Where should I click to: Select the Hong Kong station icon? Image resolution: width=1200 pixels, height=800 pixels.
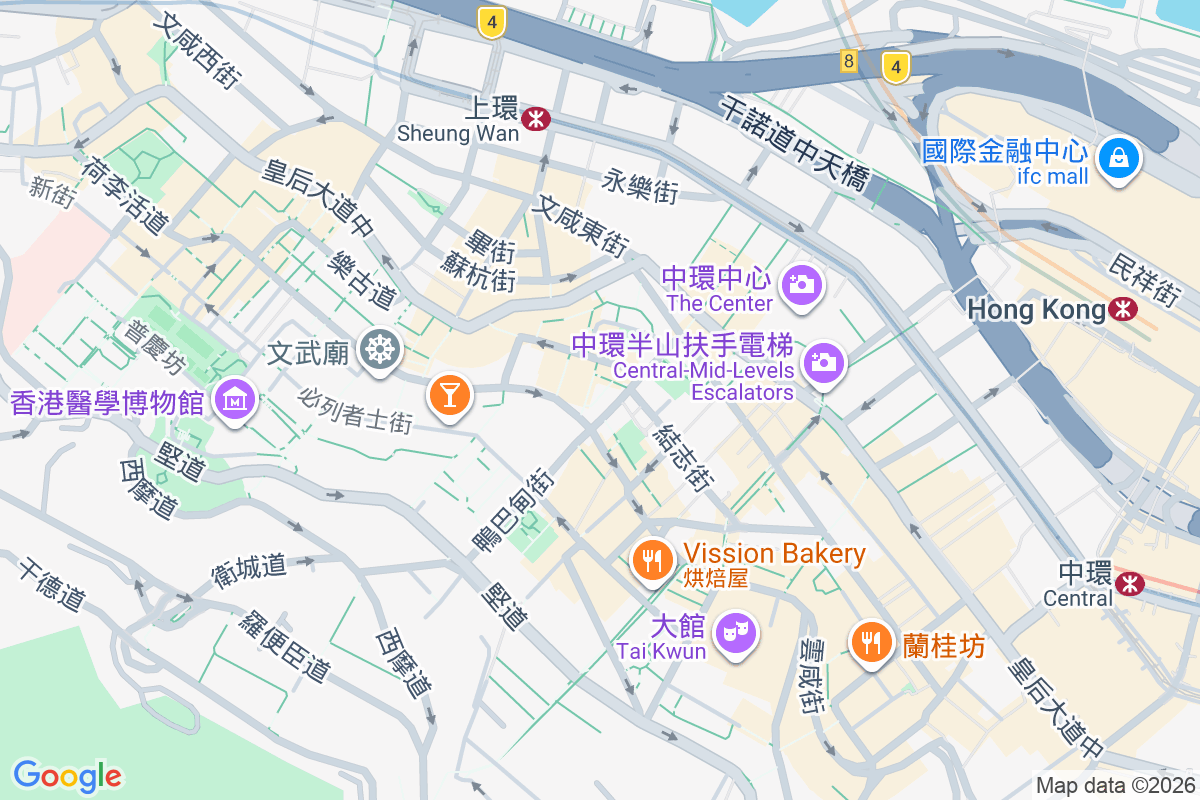[1123, 310]
